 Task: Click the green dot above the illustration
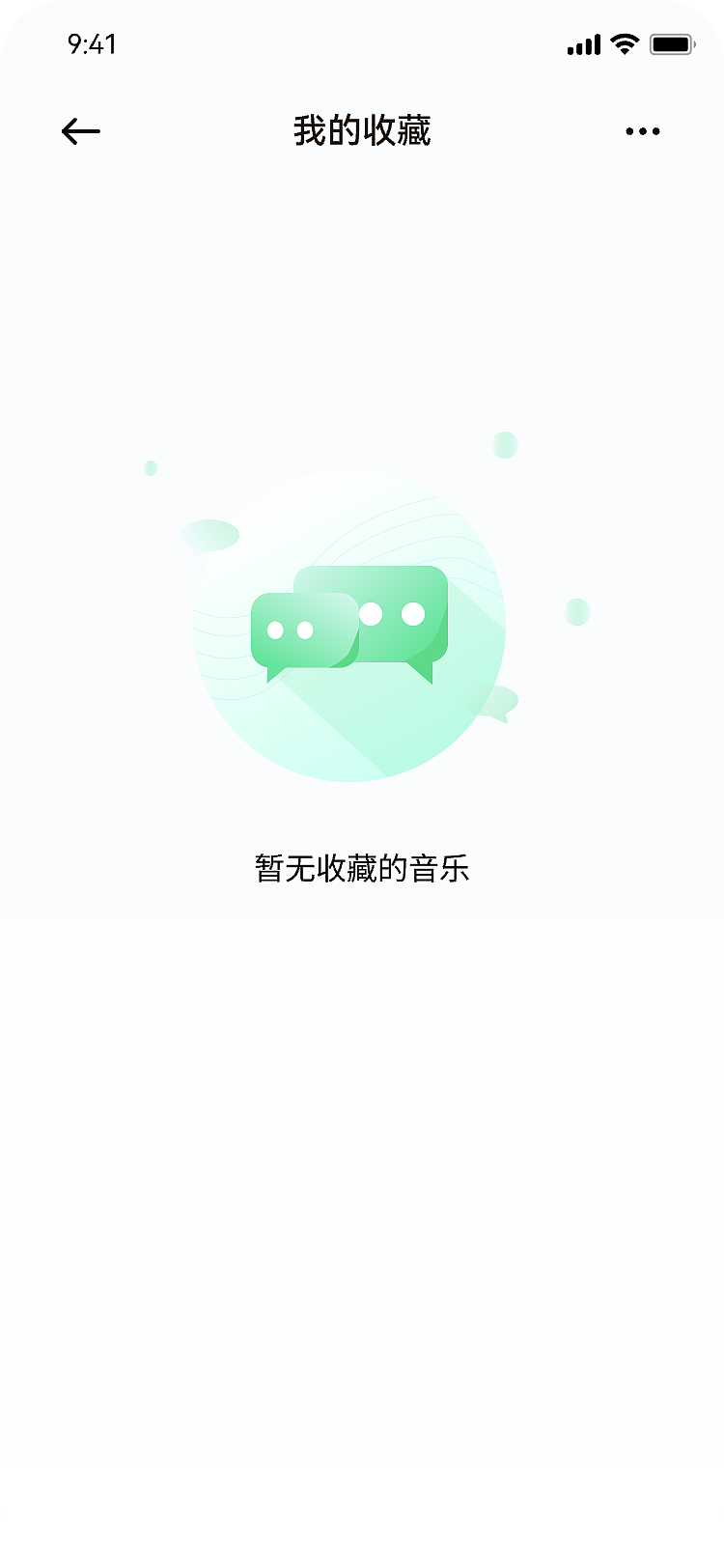coord(504,447)
